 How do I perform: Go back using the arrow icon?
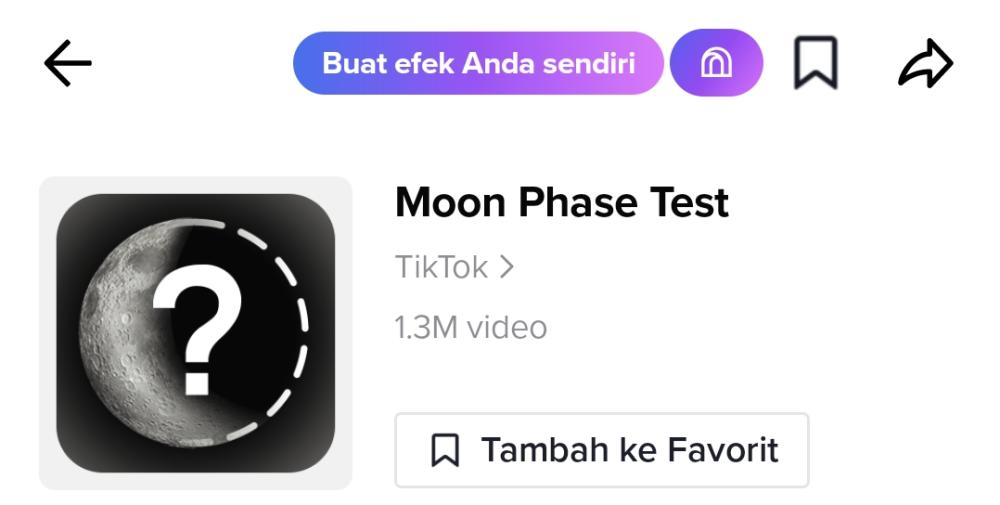pyautogui.click(x=68, y=64)
